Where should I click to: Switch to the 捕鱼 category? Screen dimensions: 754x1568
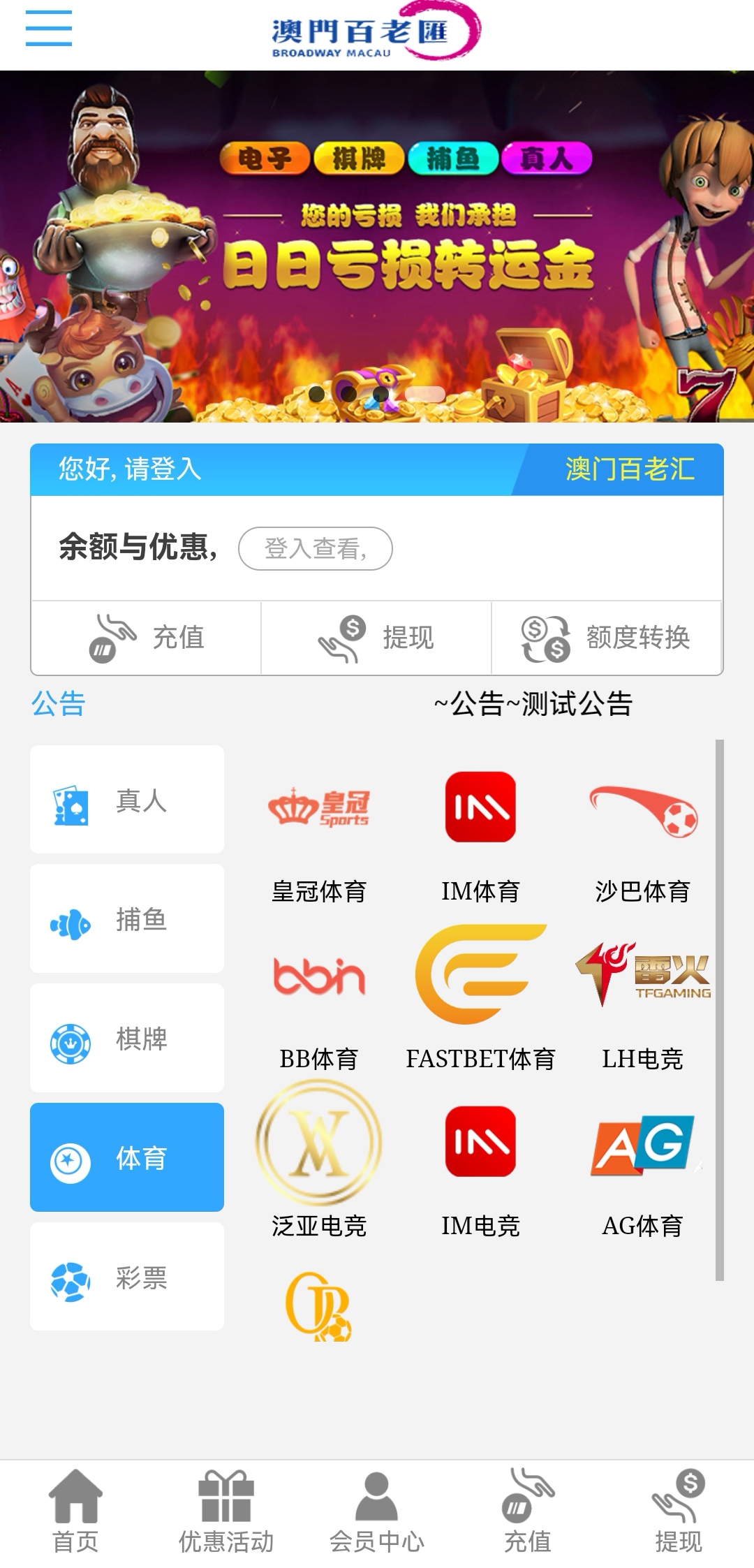[127, 918]
